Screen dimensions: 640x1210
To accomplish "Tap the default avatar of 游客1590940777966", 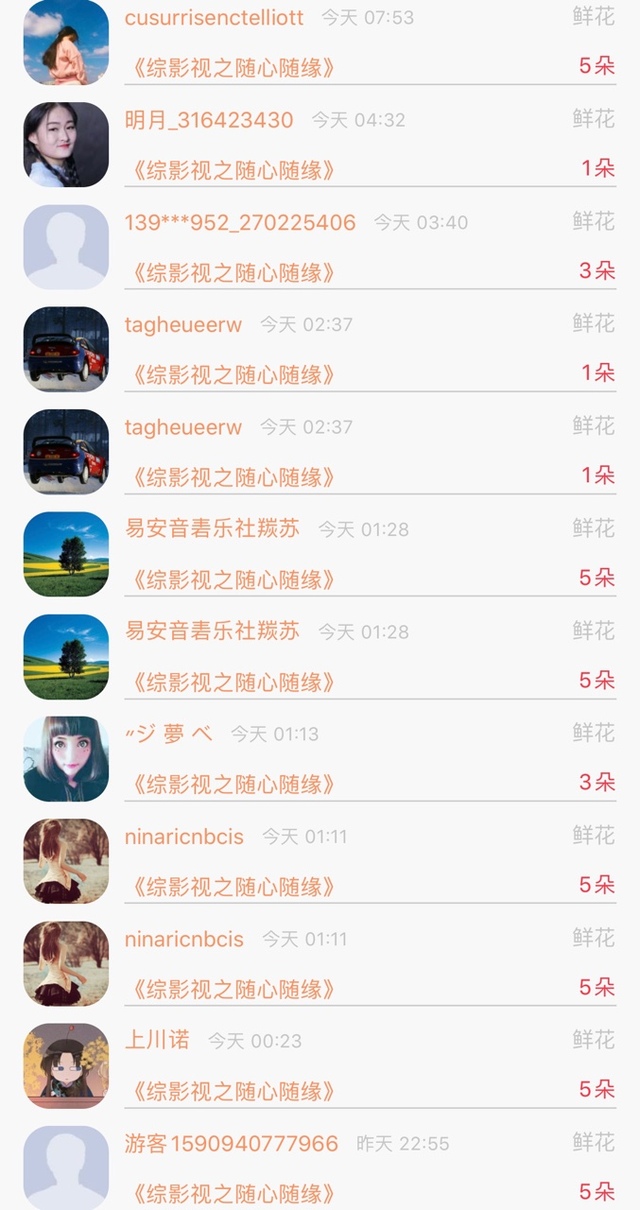I will click(66, 1168).
